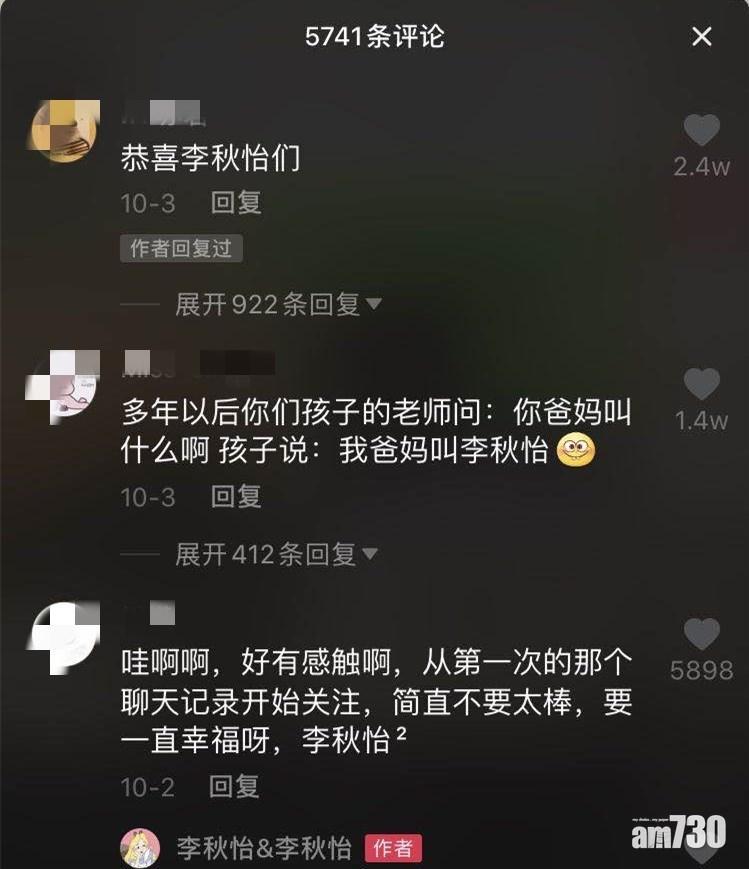Reply to the 多年以后 comment
The image size is (749, 869).
tap(236, 496)
